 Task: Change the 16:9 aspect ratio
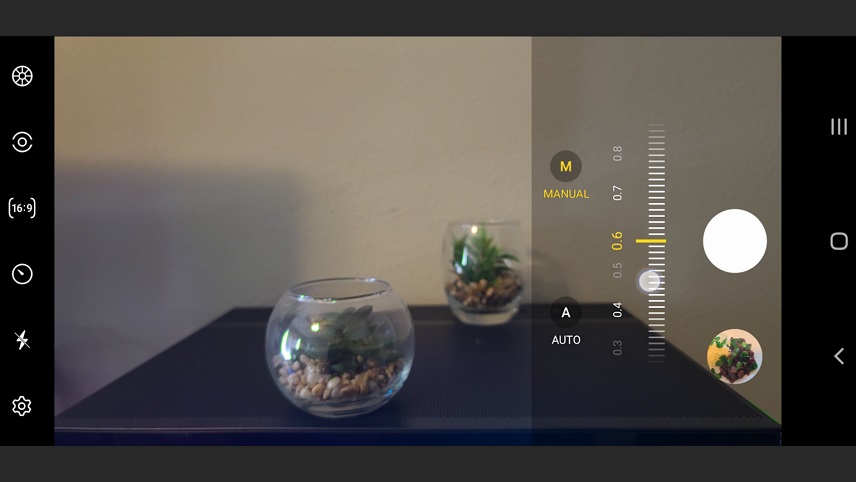(x=22, y=208)
